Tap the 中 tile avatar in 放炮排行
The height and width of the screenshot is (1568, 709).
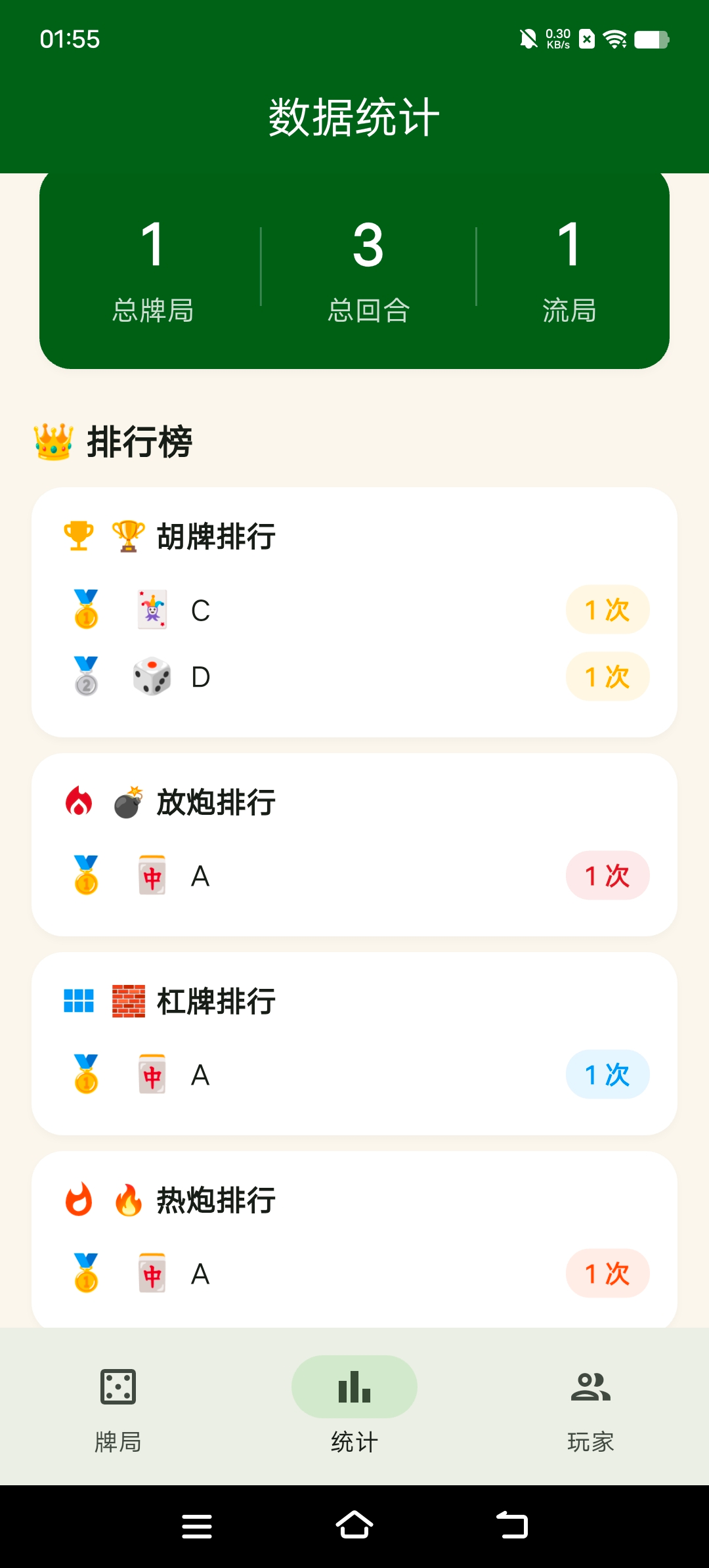152,875
